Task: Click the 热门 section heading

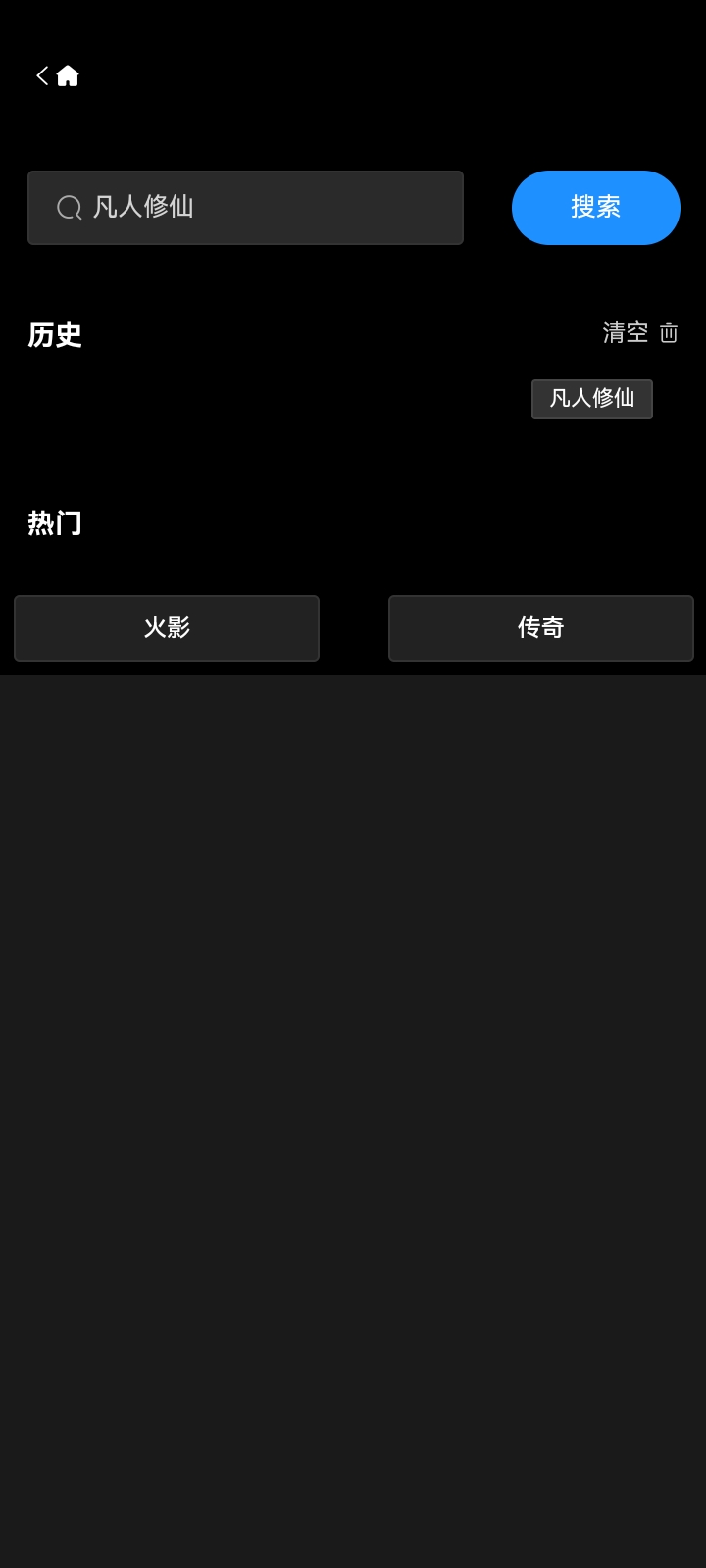Action: point(55,522)
